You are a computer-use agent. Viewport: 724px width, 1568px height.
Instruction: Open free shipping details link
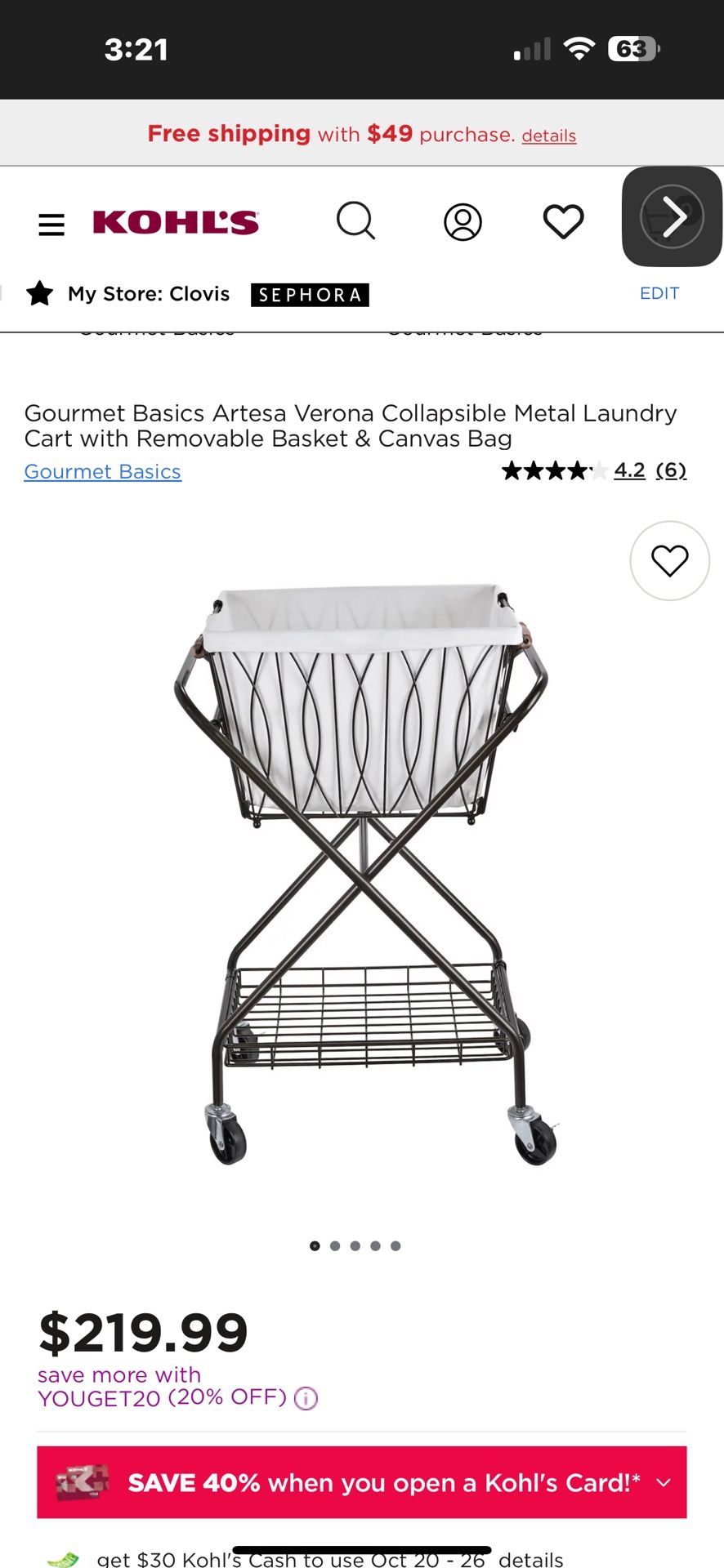(x=548, y=136)
